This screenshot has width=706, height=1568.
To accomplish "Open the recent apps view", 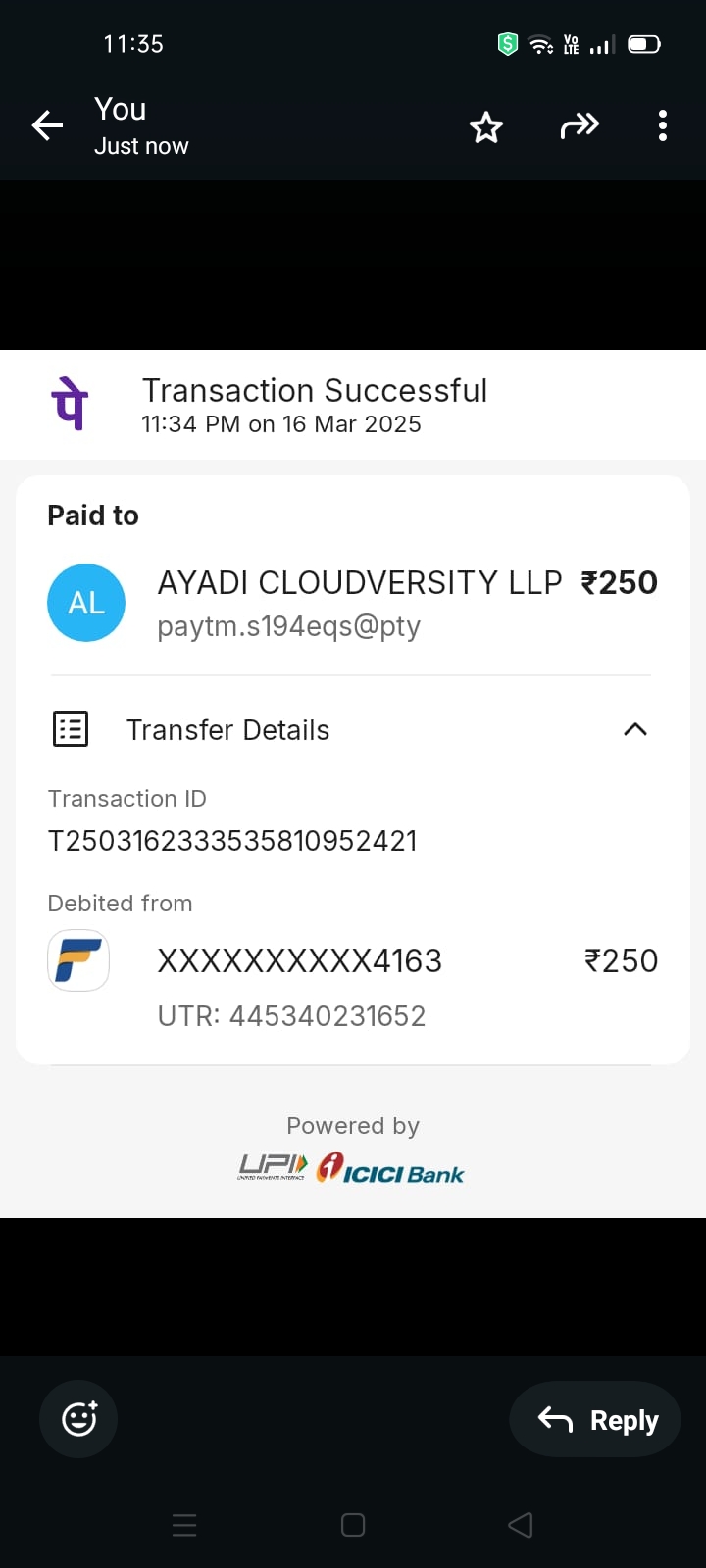I will (184, 1525).
